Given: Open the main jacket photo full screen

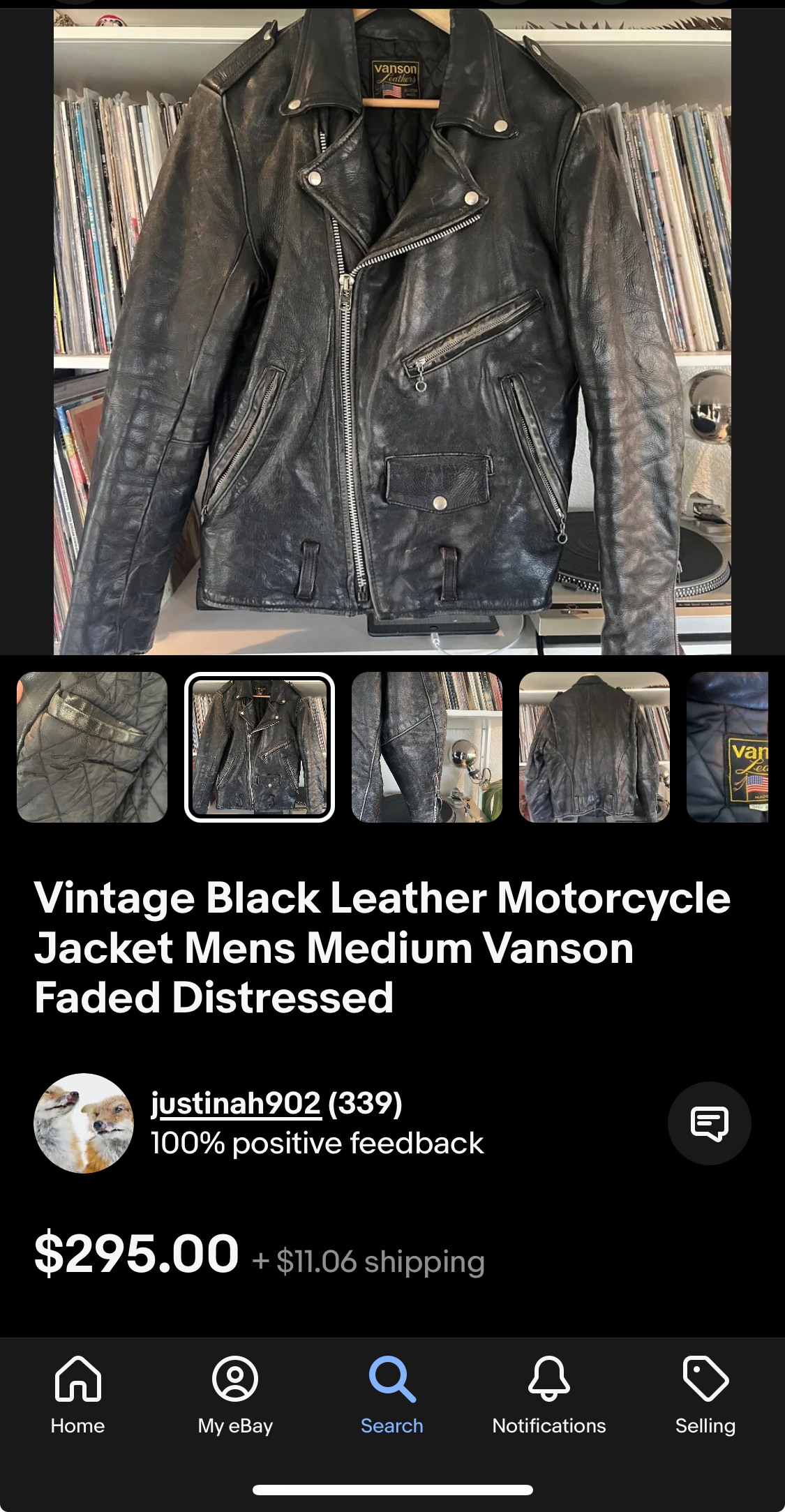Looking at the screenshot, I should click(x=392, y=331).
